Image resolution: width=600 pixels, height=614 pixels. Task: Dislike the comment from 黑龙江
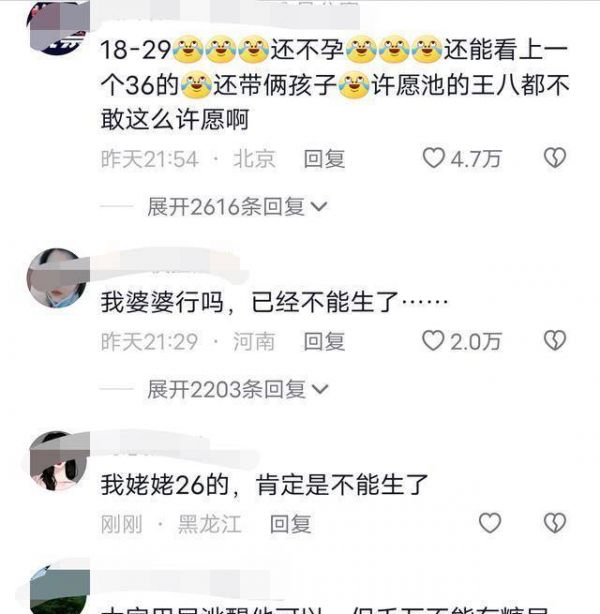pos(554,523)
